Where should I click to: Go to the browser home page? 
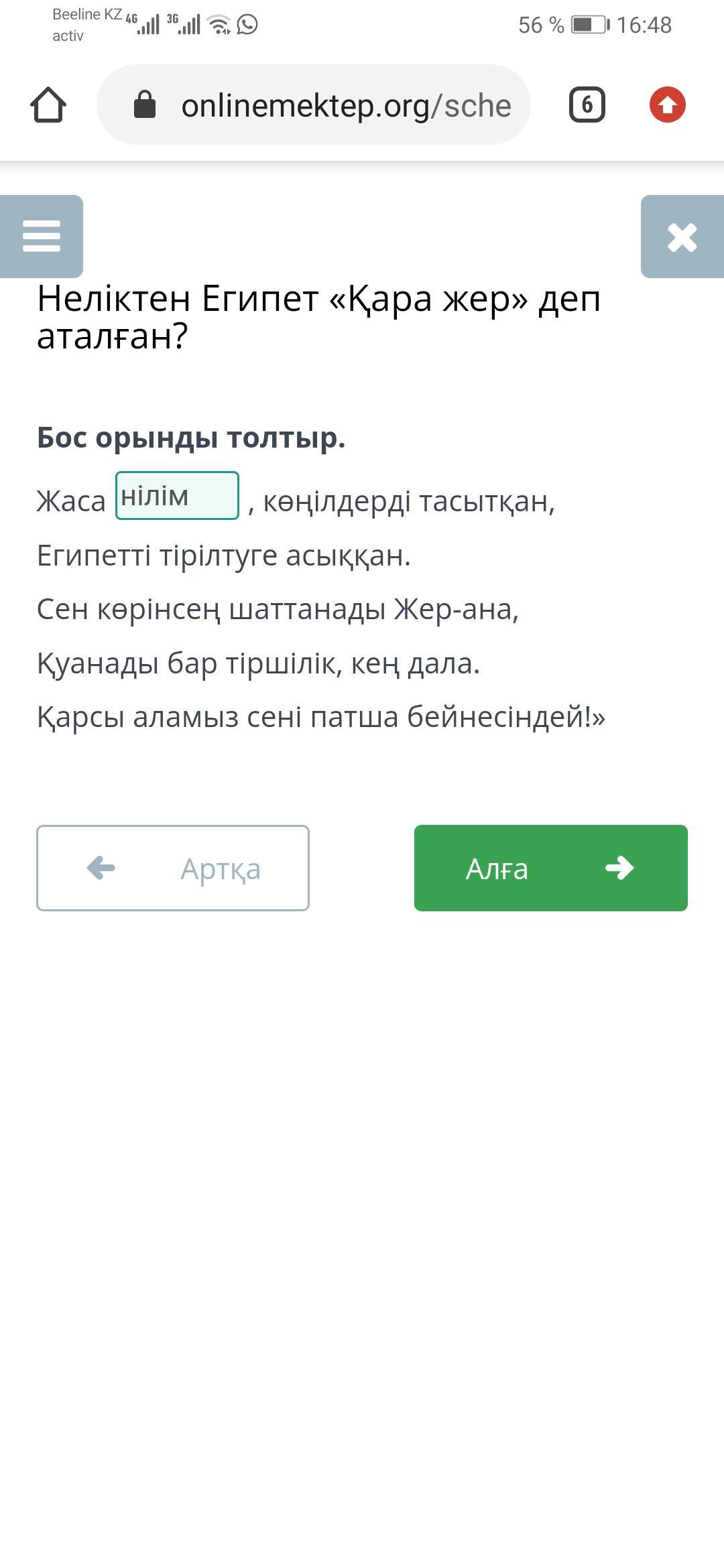[48, 105]
